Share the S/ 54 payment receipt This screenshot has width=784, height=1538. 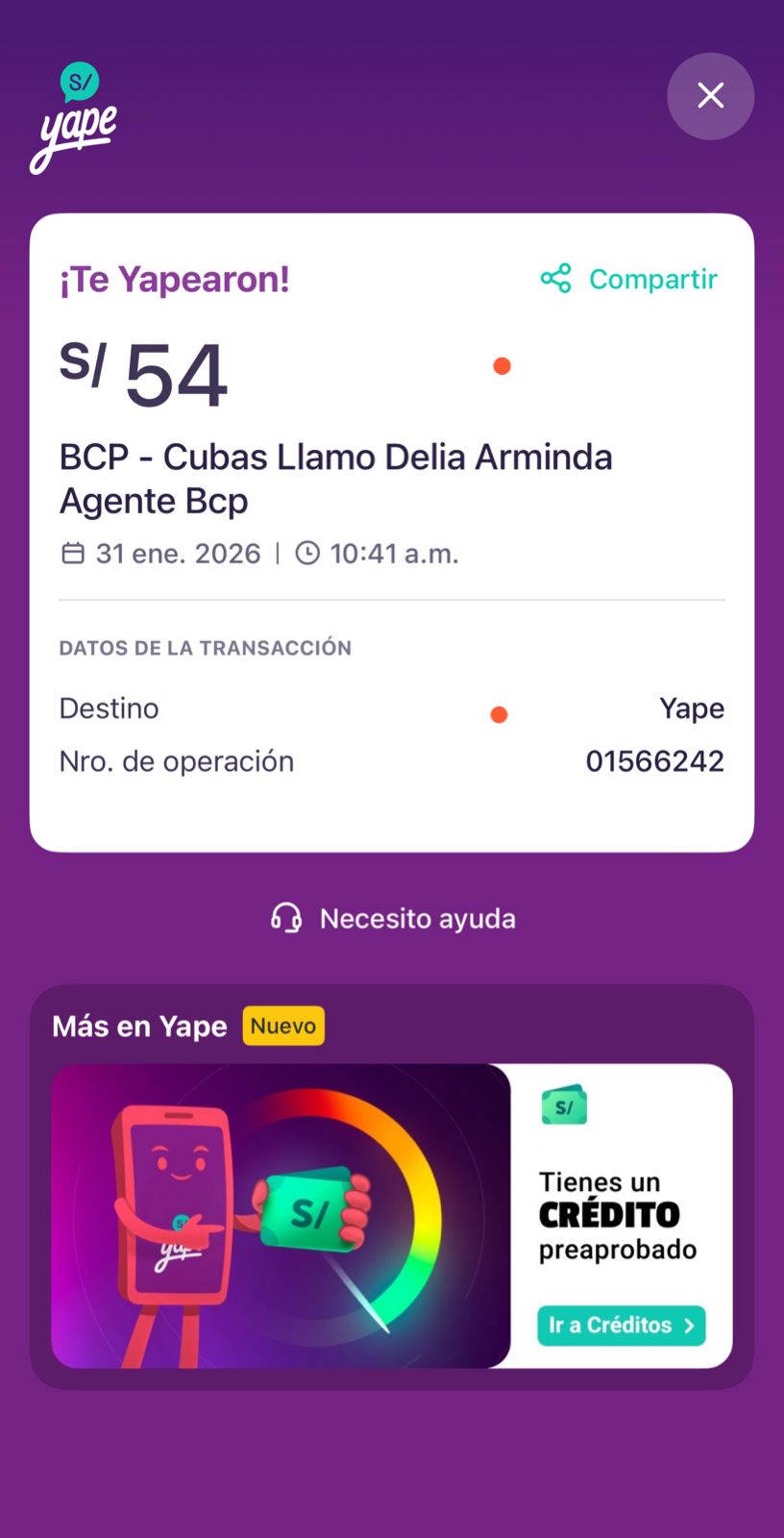click(x=629, y=279)
